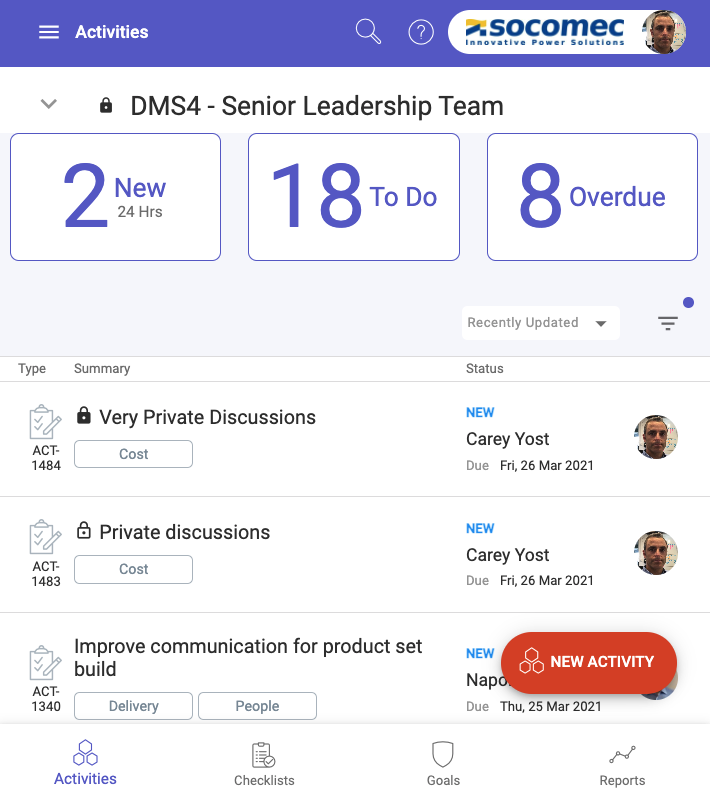Viewport: 710px width, 804px height.
Task: Go to the Goals tab
Action: 443,765
